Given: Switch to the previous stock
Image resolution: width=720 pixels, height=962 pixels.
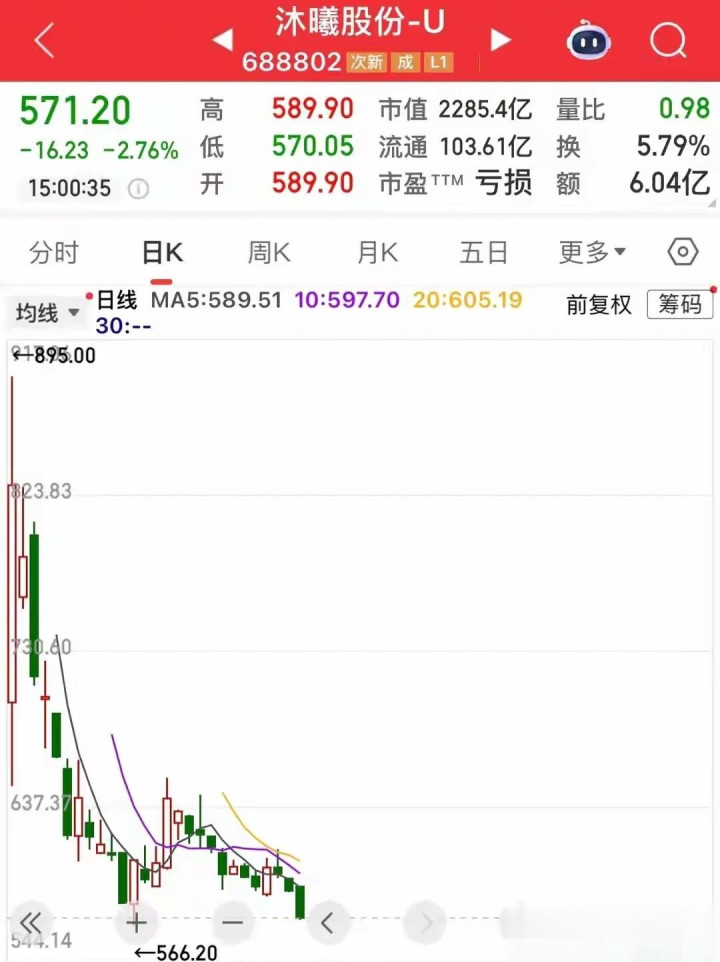Looking at the screenshot, I should 223,40.
